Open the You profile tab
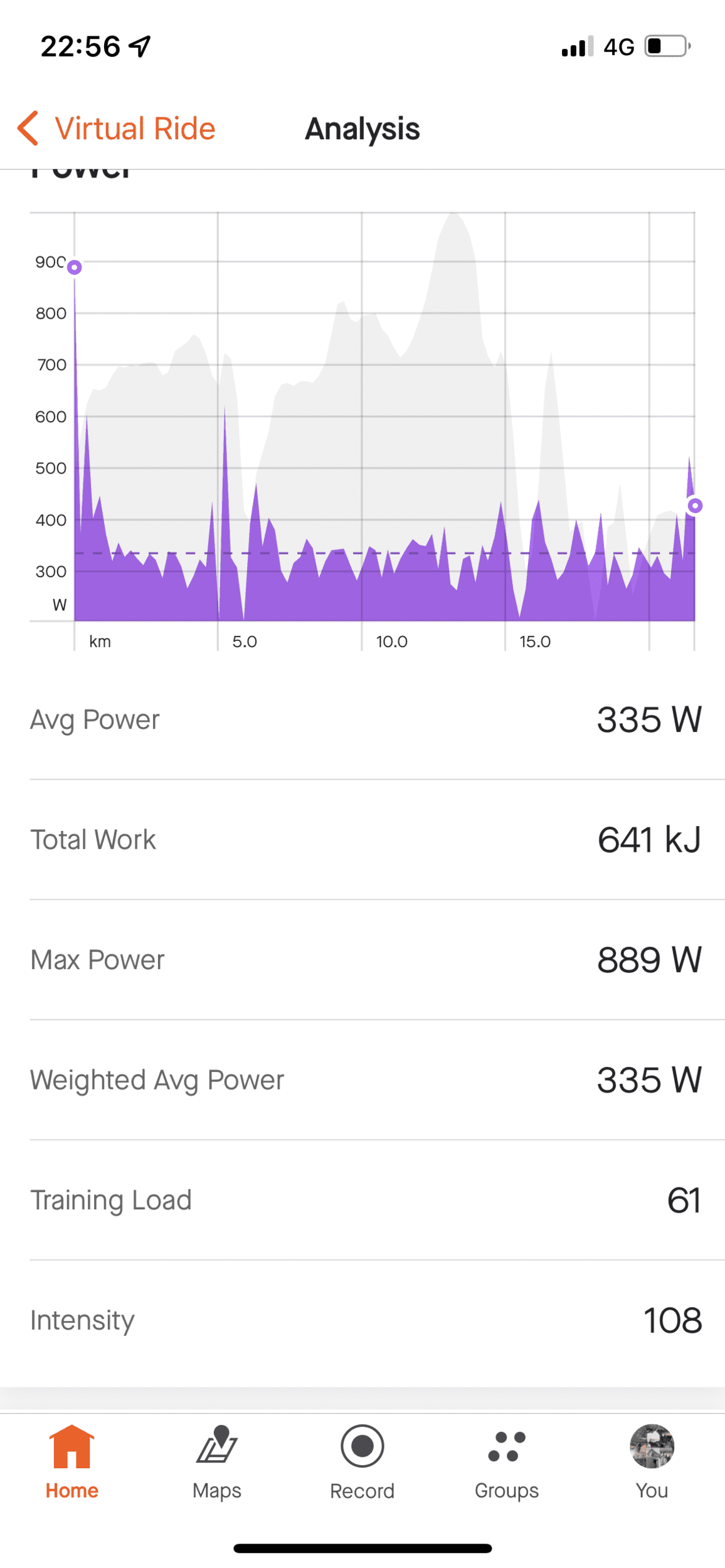 652,1462
